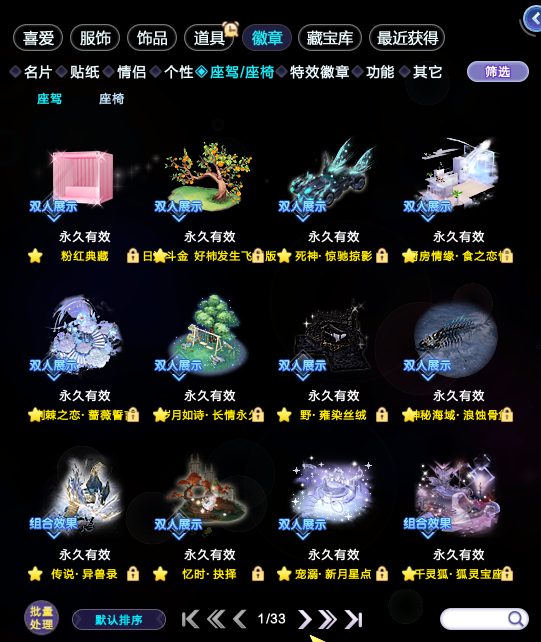Image resolution: width=541 pixels, height=642 pixels.
Task: Switch to the 喜爱 tab
Action: tap(38, 38)
